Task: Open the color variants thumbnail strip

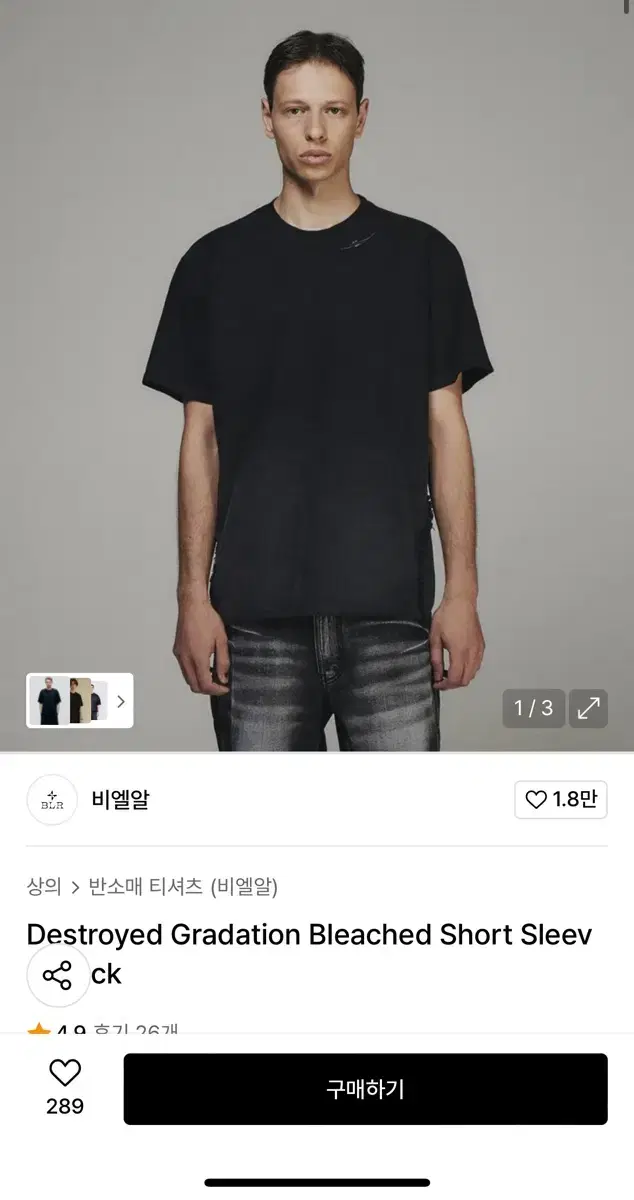Action: 79,701
